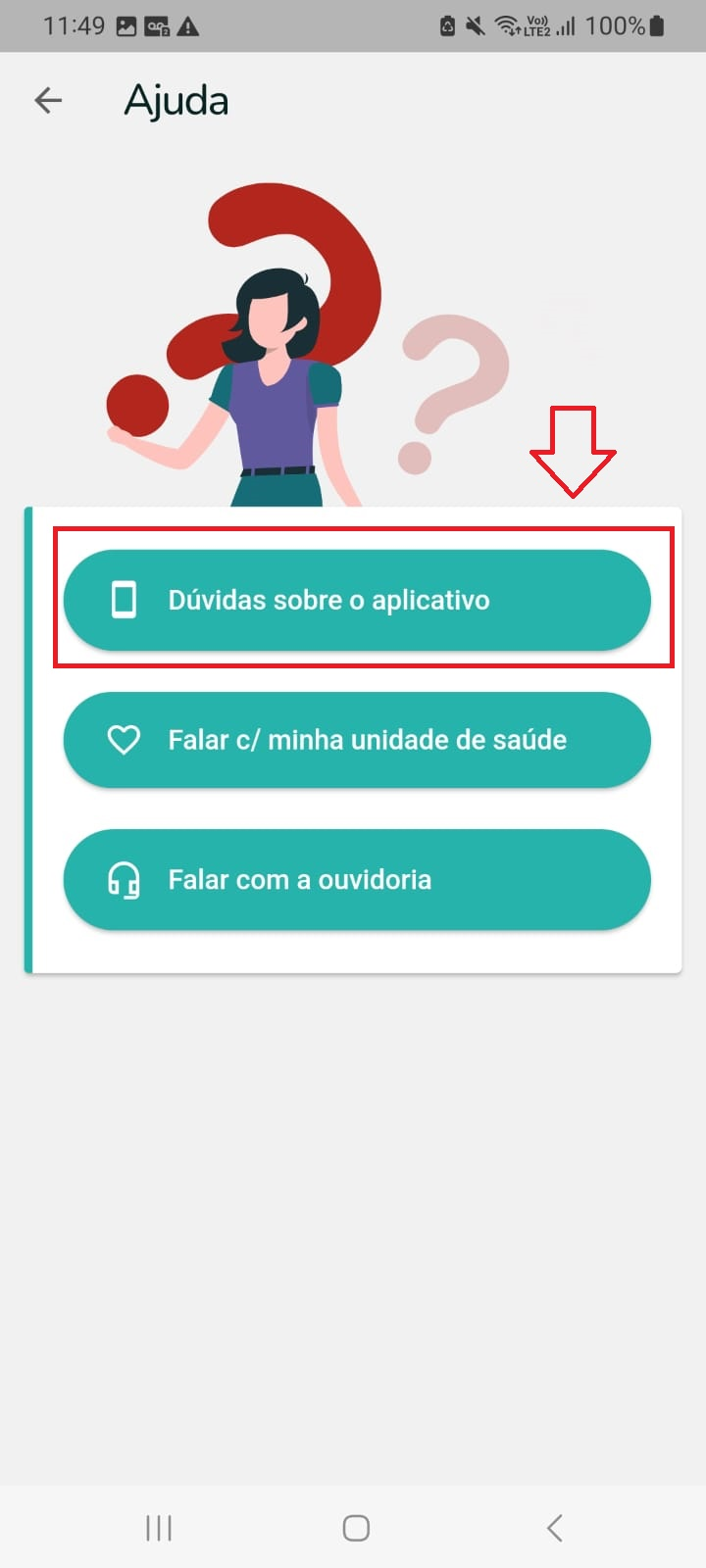Choose Falar com a ouvidoria
Viewport: 706px width, 1568px height.
(x=357, y=879)
